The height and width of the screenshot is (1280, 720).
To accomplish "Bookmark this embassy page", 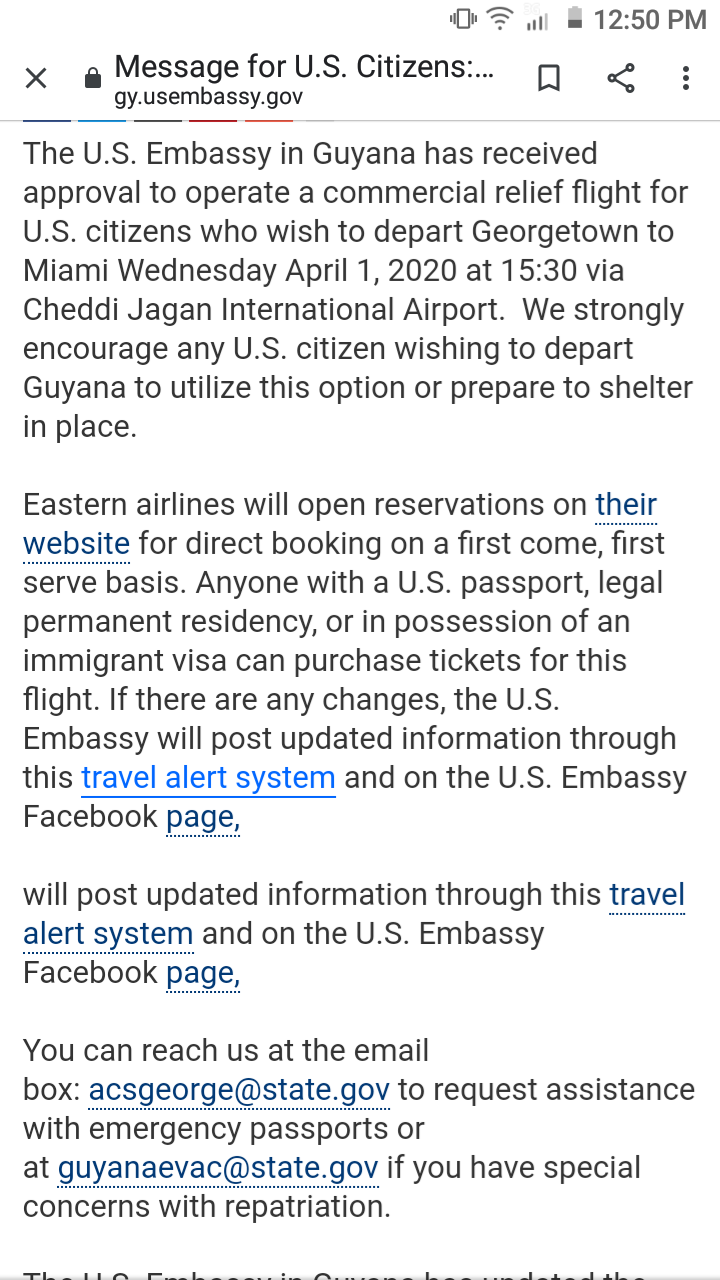I will (549, 78).
